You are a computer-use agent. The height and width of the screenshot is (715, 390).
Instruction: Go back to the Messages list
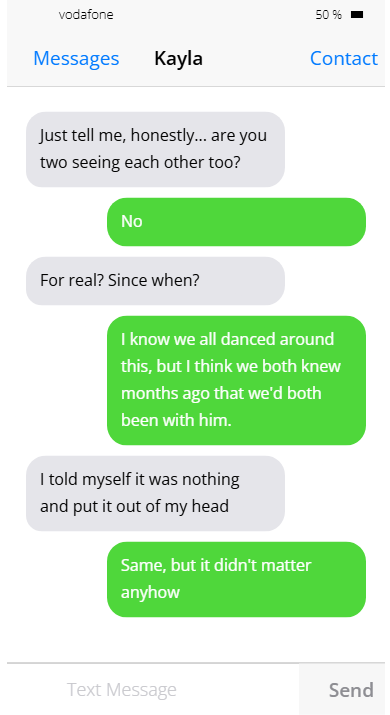[76, 58]
